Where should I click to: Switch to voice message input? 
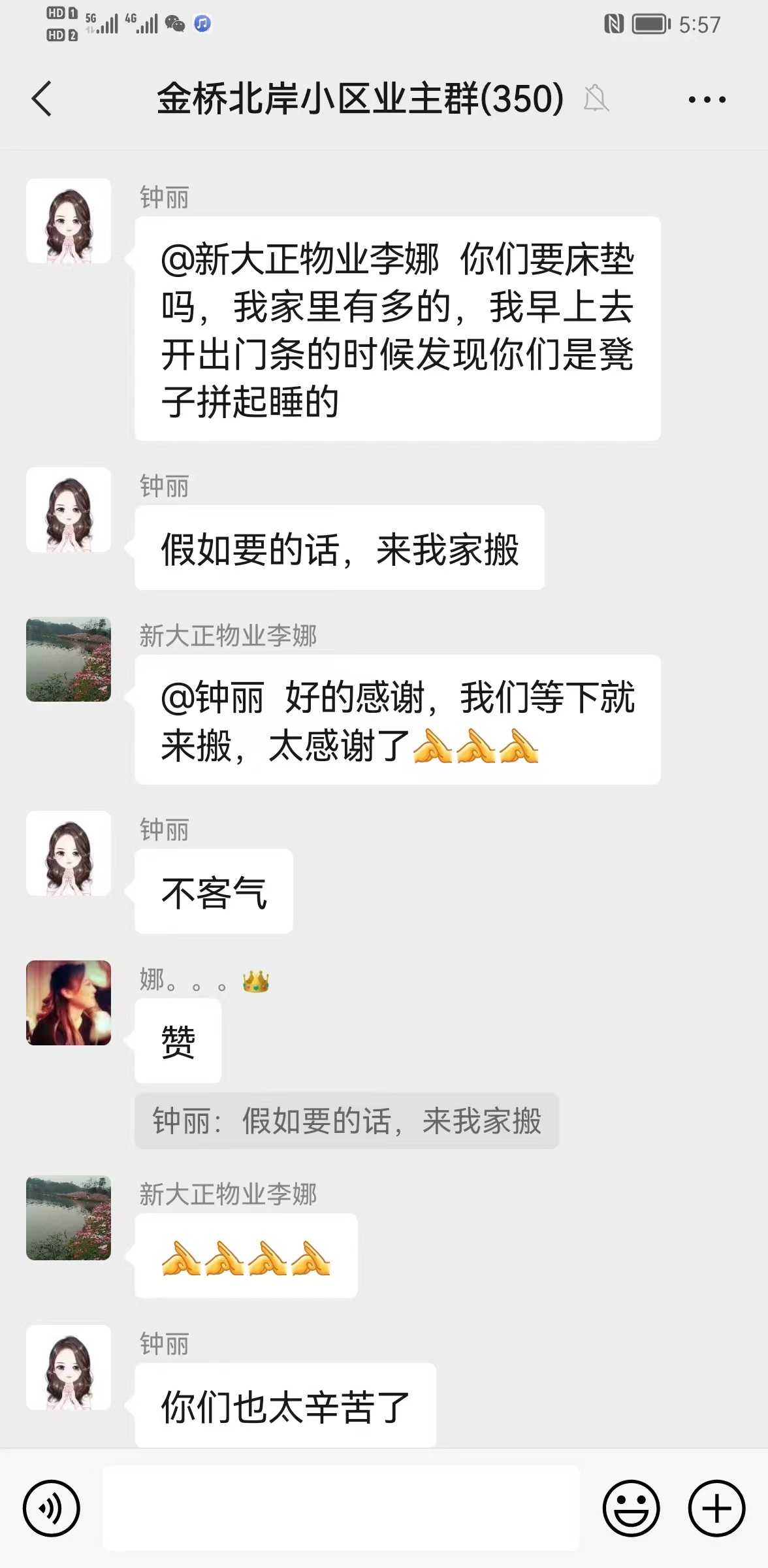52,1508
